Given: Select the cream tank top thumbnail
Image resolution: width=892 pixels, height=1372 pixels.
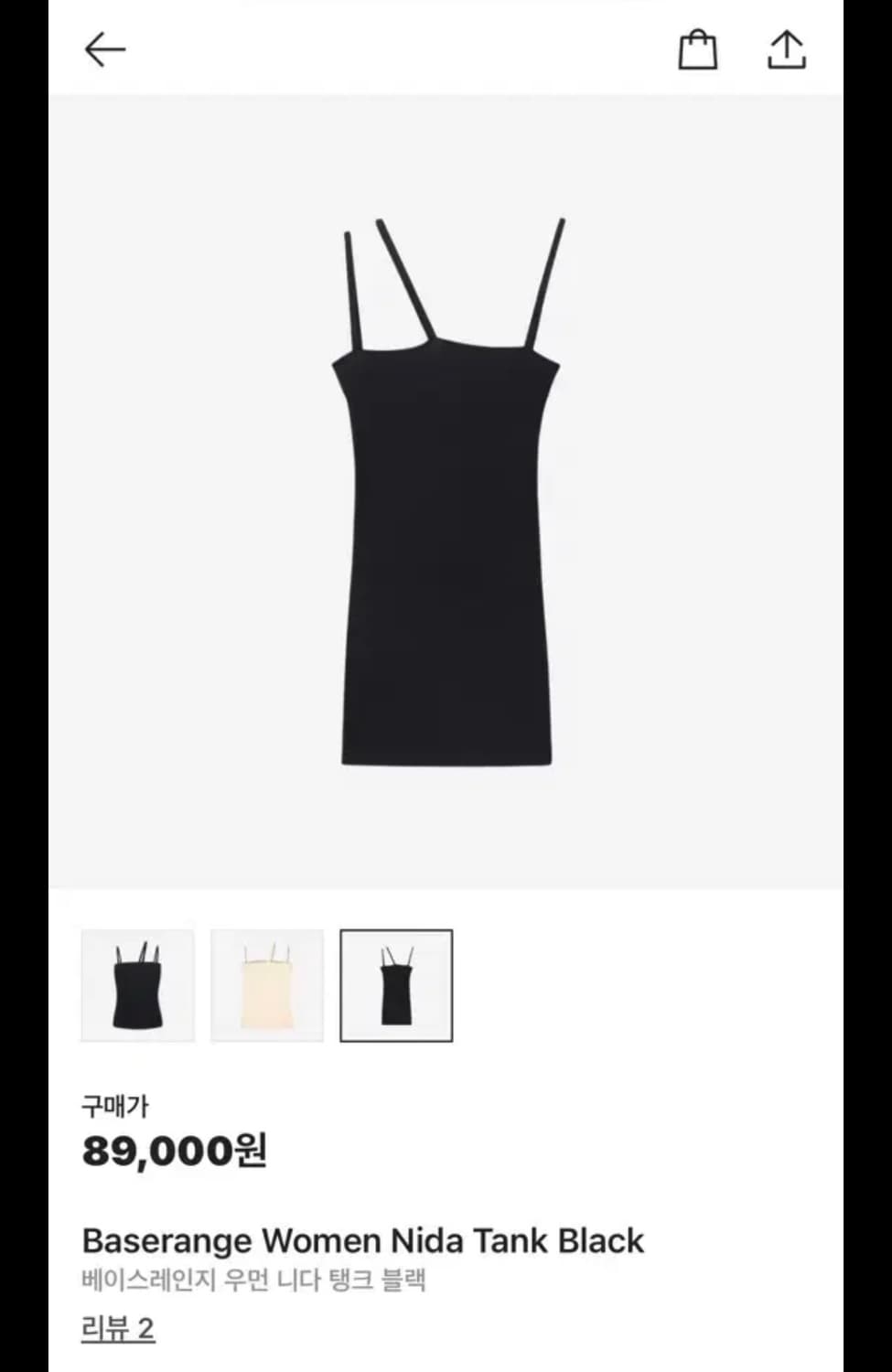Looking at the screenshot, I should click(x=267, y=985).
